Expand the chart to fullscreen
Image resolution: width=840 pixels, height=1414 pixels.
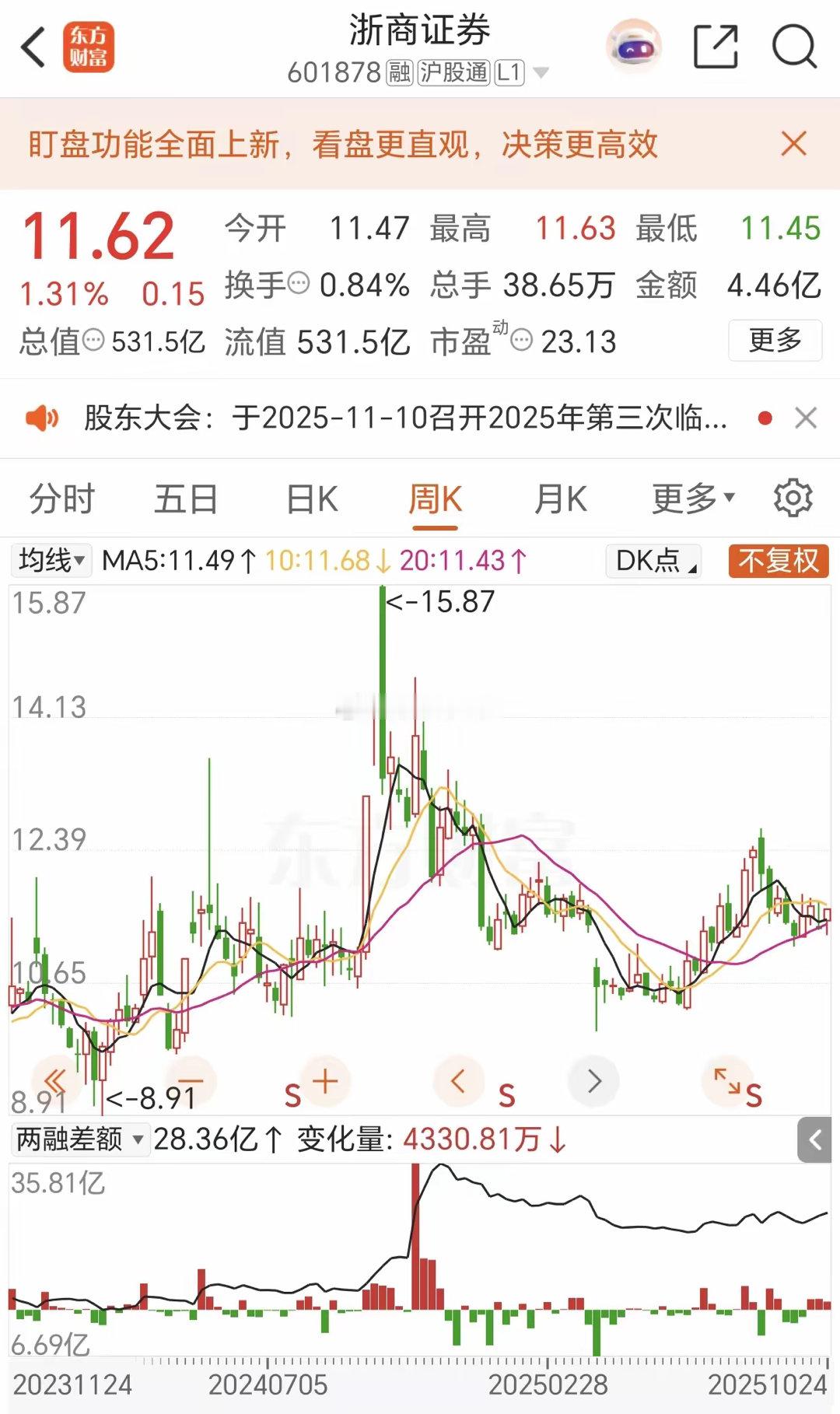tap(727, 1081)
